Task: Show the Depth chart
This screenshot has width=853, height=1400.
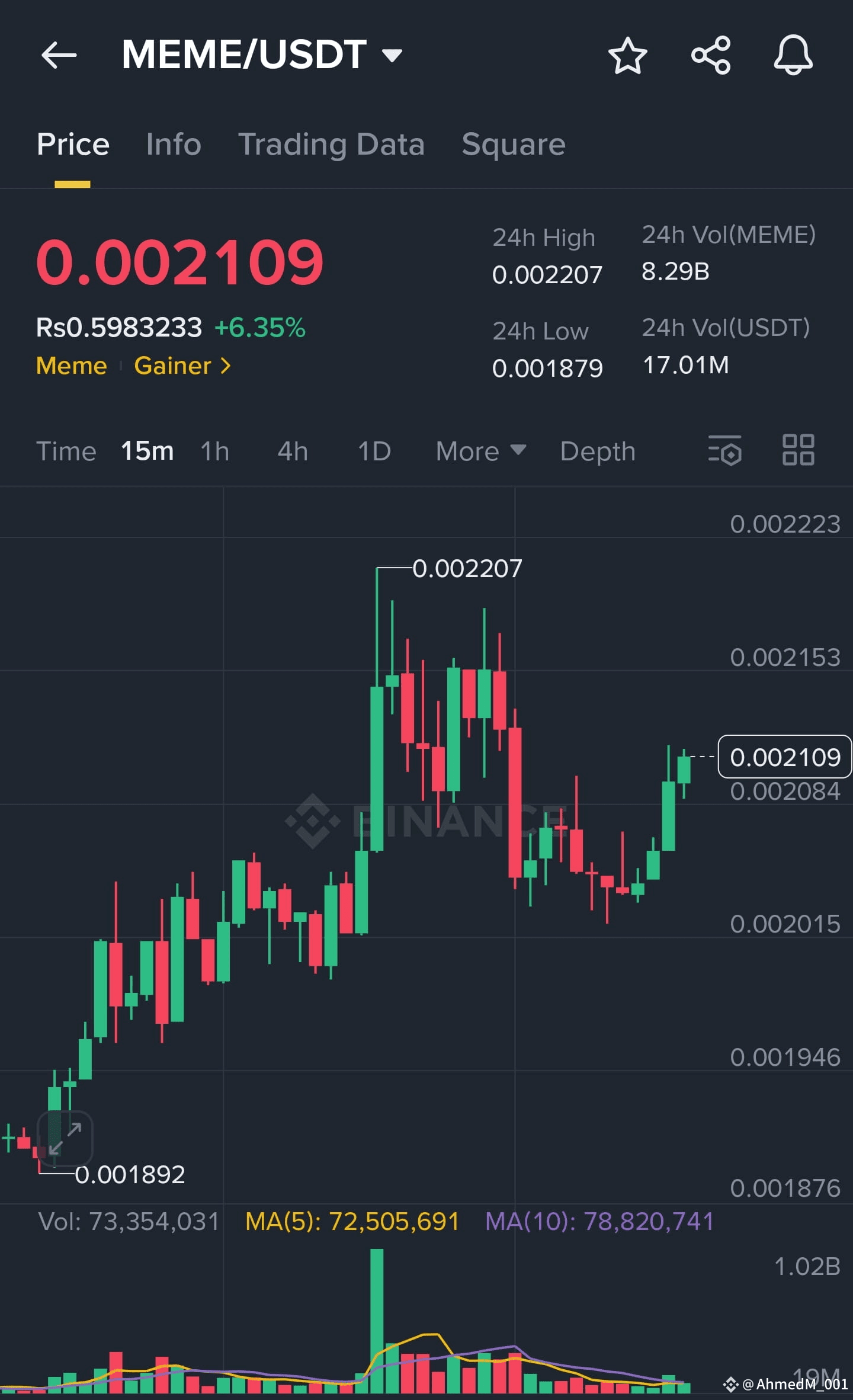Action: (597, 451)
